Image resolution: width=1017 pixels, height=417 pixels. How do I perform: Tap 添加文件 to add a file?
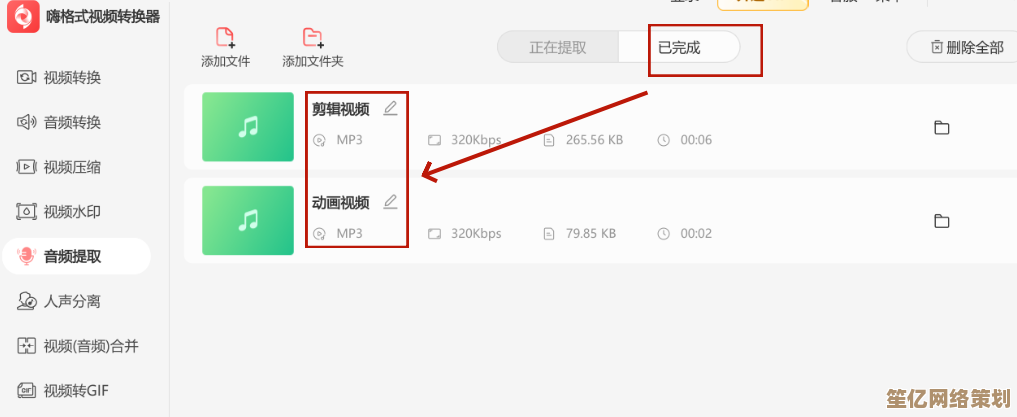click(x=225, y=48)
